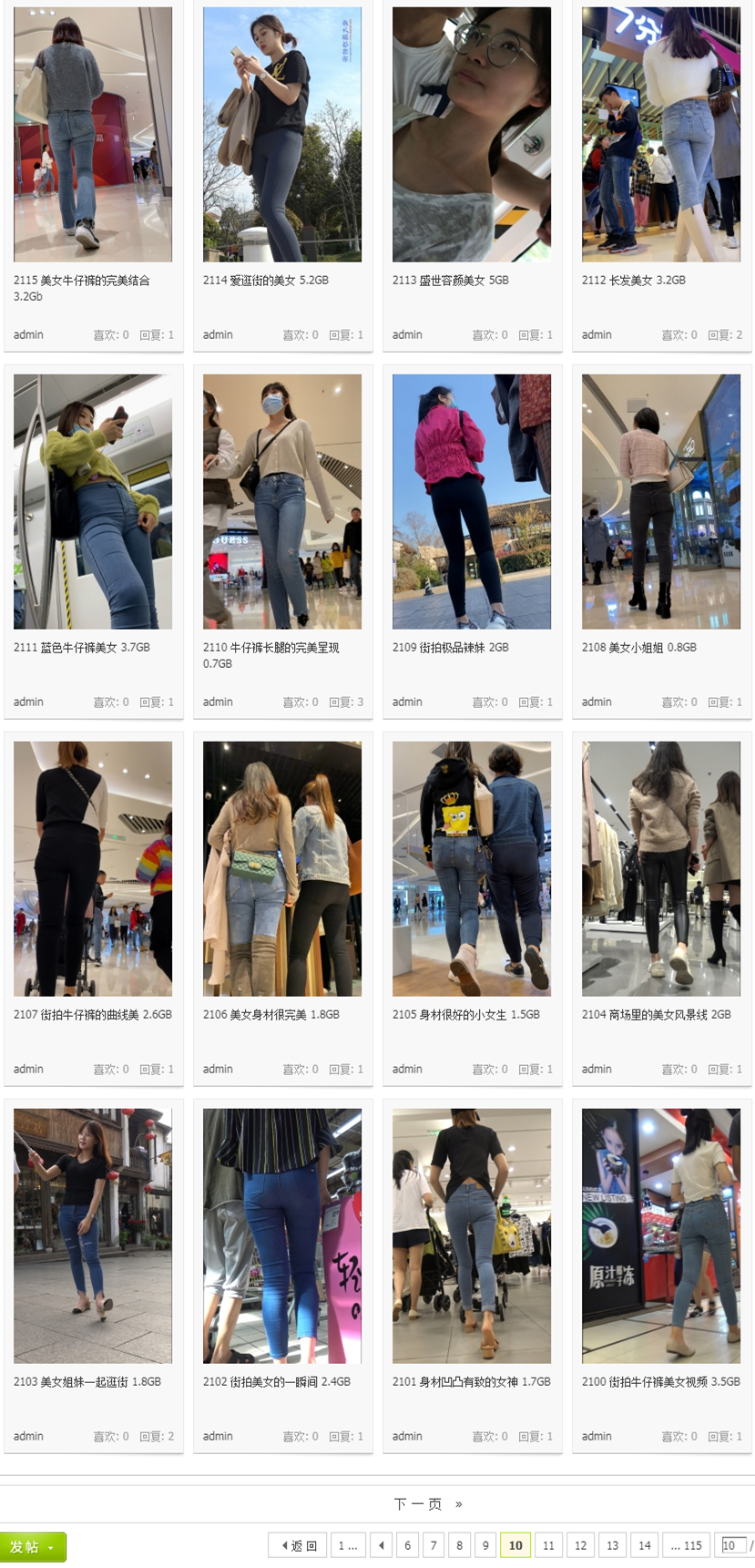Open post 2110 牛仔裤长腿的完美呈现
The width and height of the screenshot is (755, 1568).
point(270,648)
